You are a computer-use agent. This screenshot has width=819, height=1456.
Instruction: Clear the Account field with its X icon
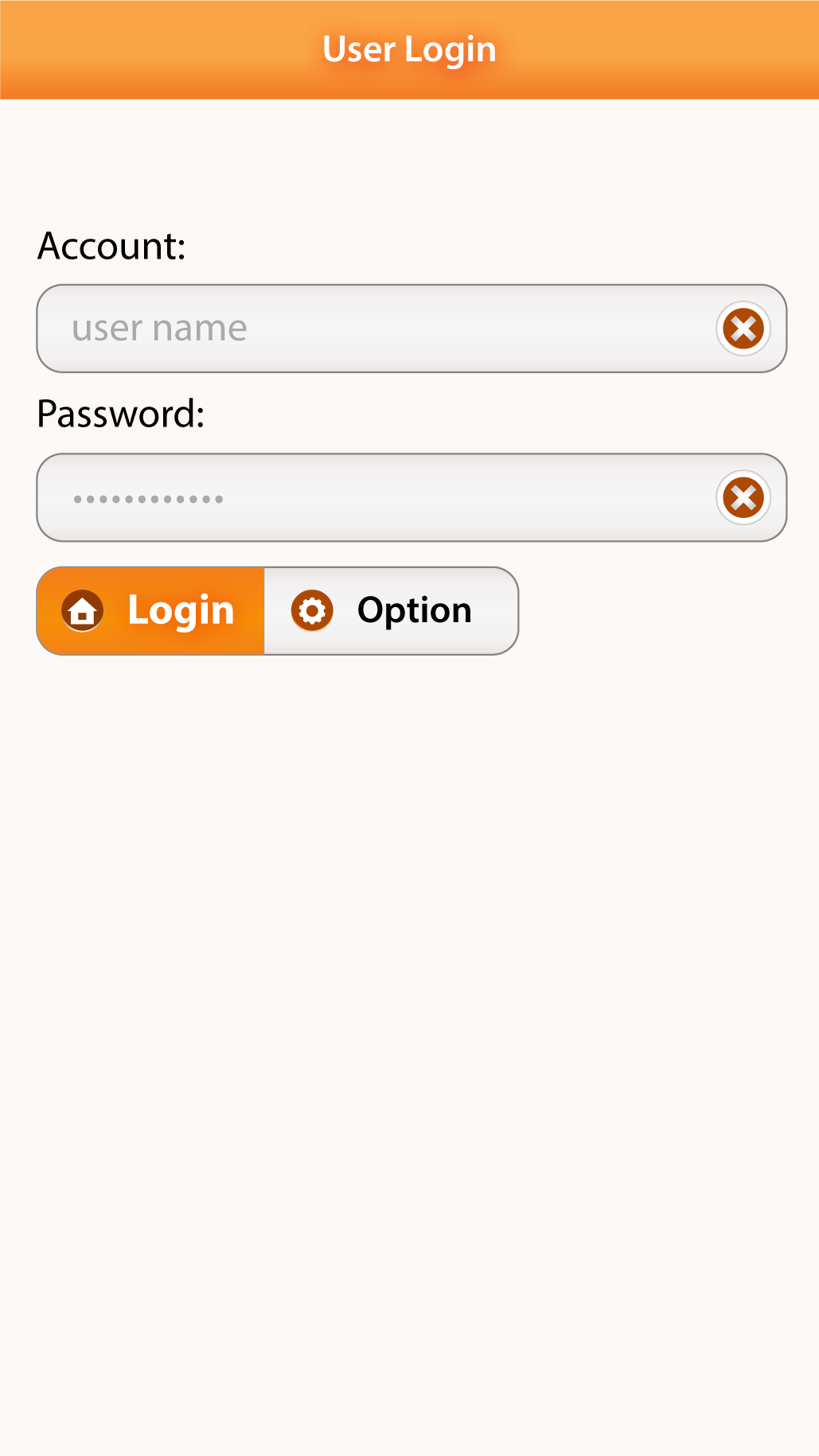(x=743, y=329)
